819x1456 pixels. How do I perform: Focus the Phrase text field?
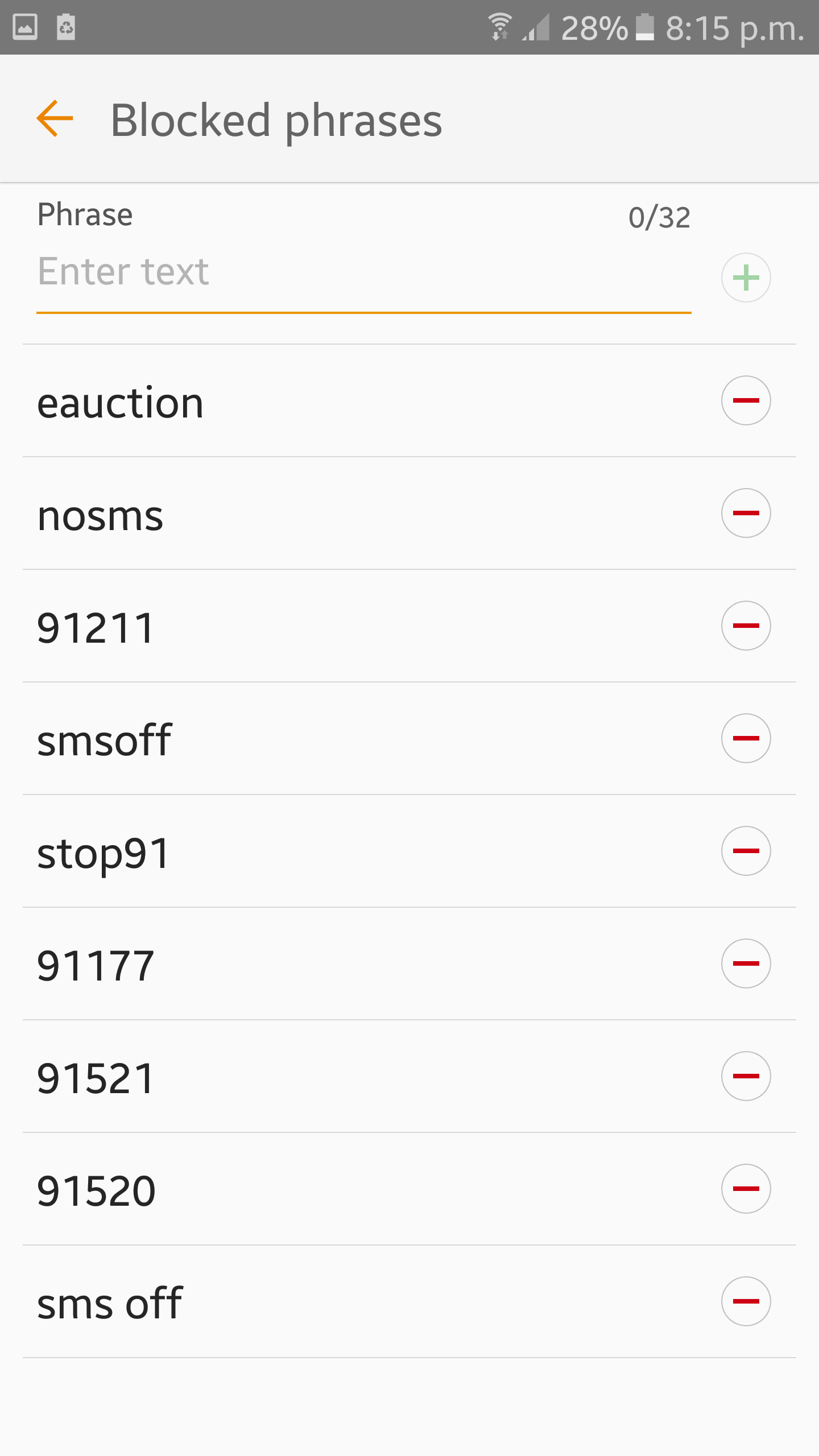click(364, 272)
